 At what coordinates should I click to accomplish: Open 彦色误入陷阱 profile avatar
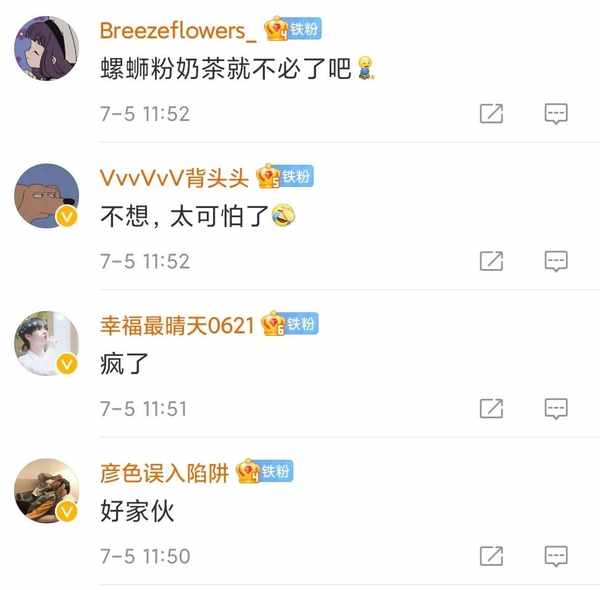click(x=46, y=491)
